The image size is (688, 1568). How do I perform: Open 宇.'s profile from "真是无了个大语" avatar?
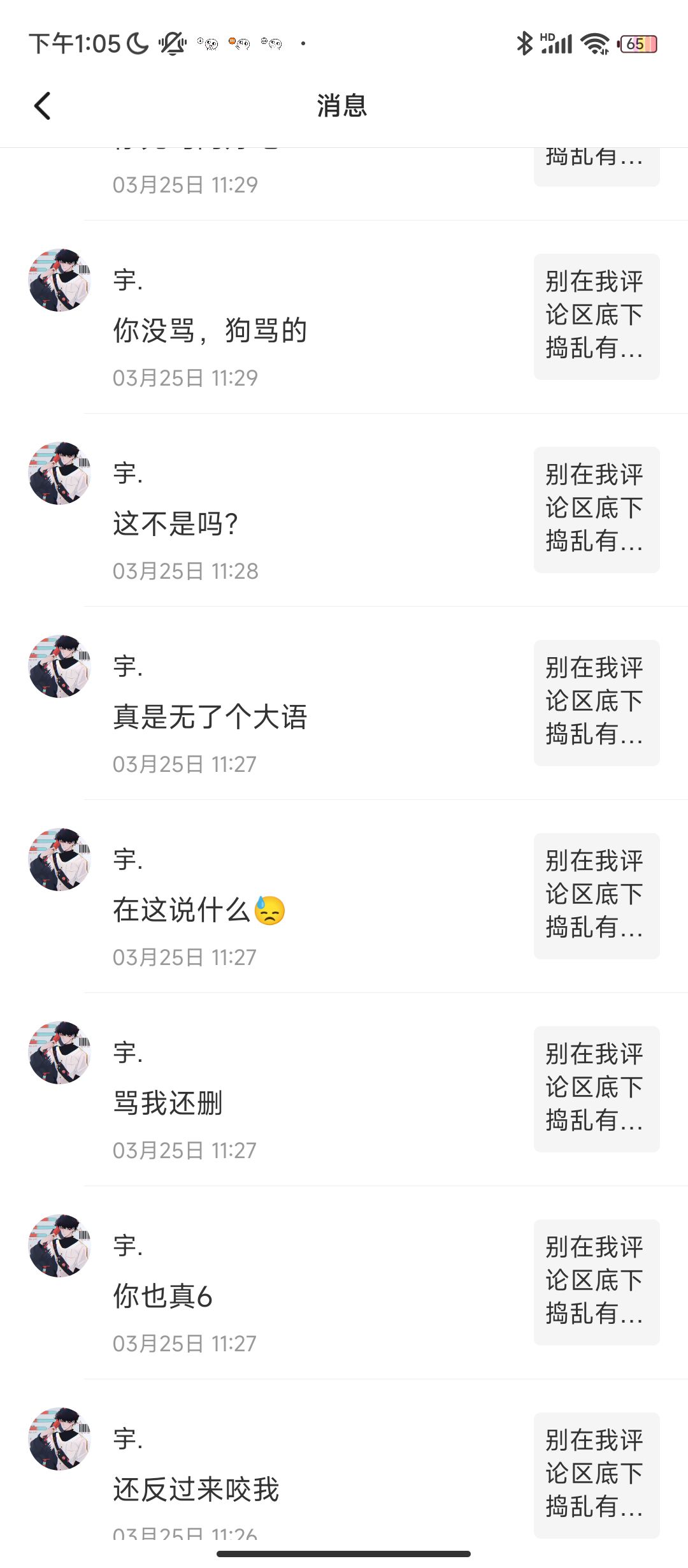60,667
